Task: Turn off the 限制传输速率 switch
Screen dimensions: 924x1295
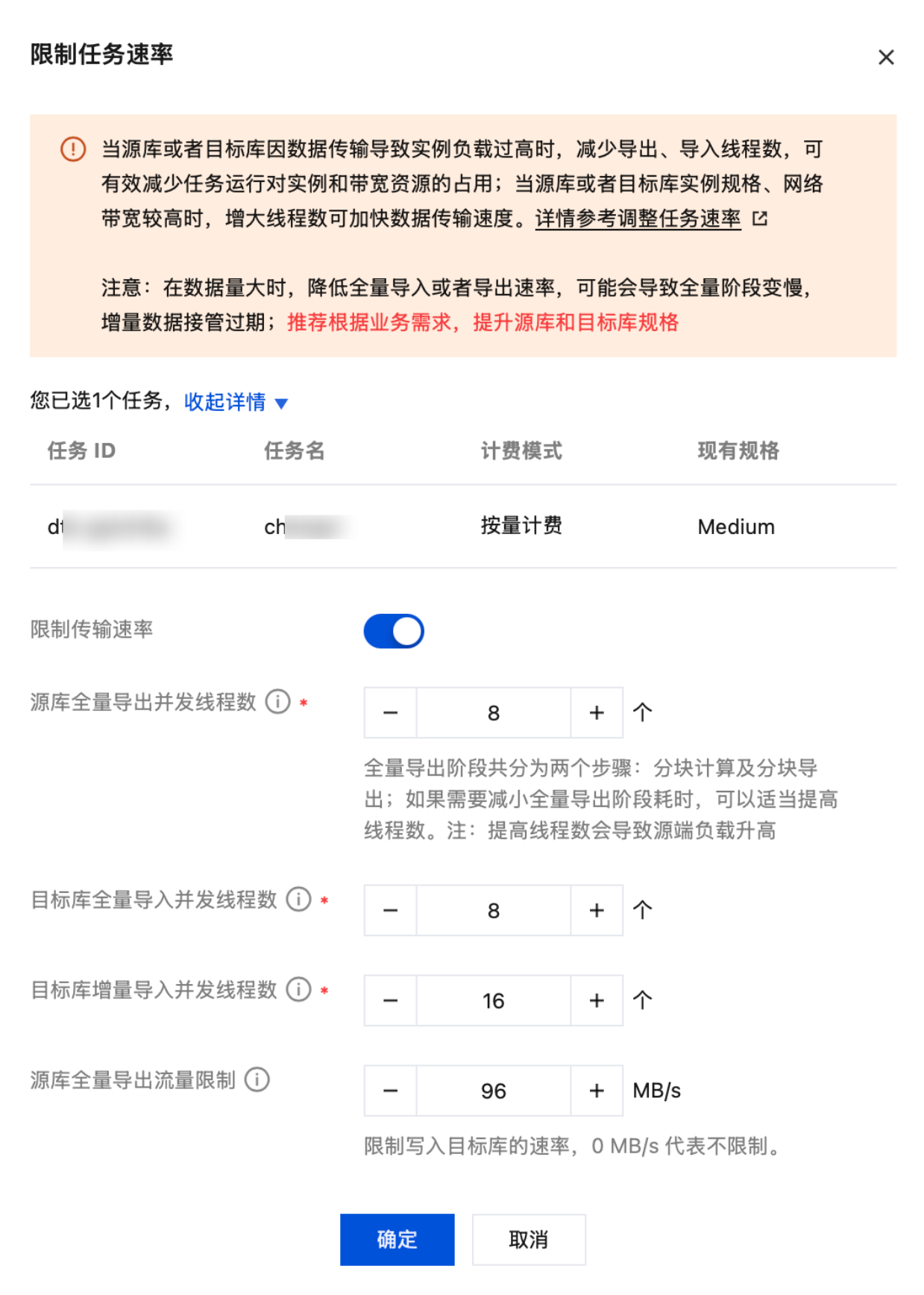Action: point(394,631)
